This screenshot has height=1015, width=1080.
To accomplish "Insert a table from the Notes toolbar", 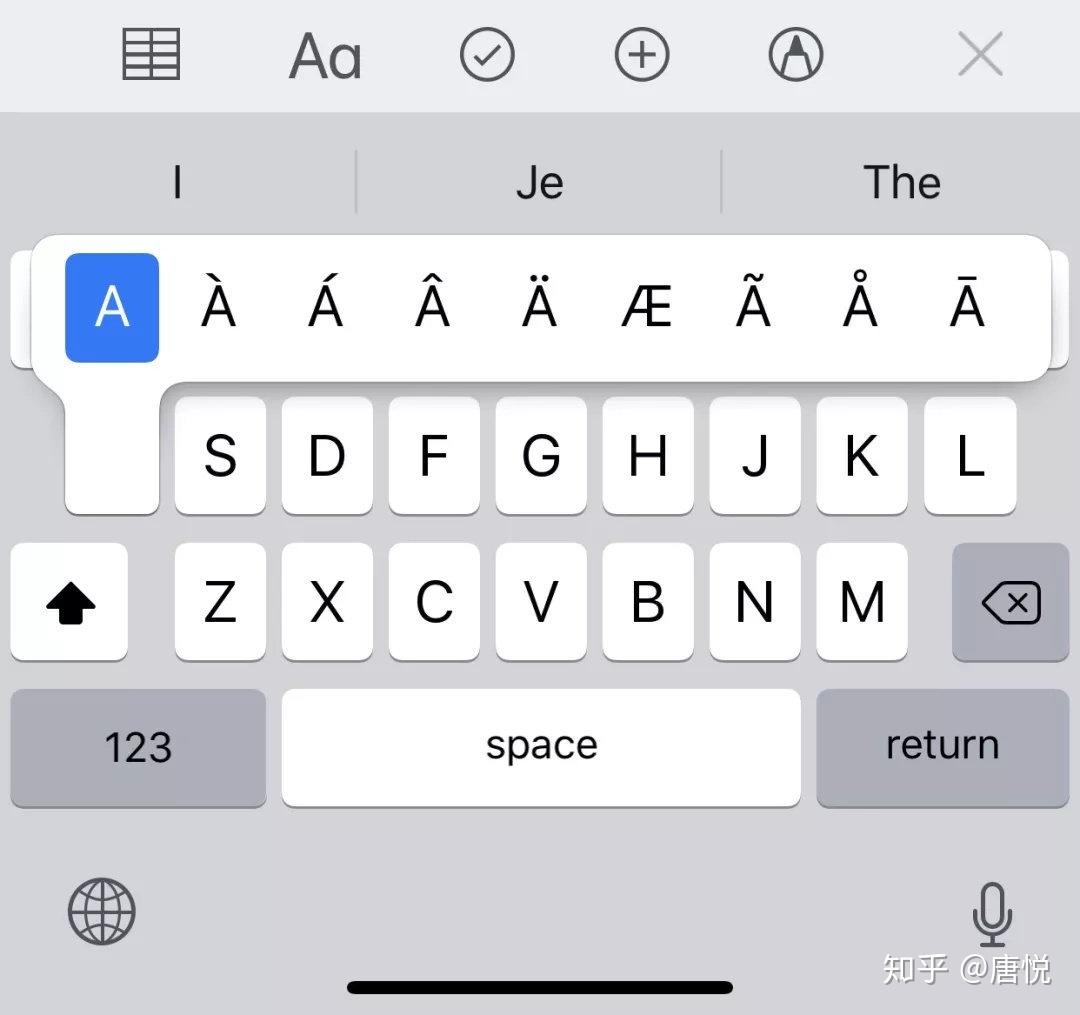I will pos(151,54).
